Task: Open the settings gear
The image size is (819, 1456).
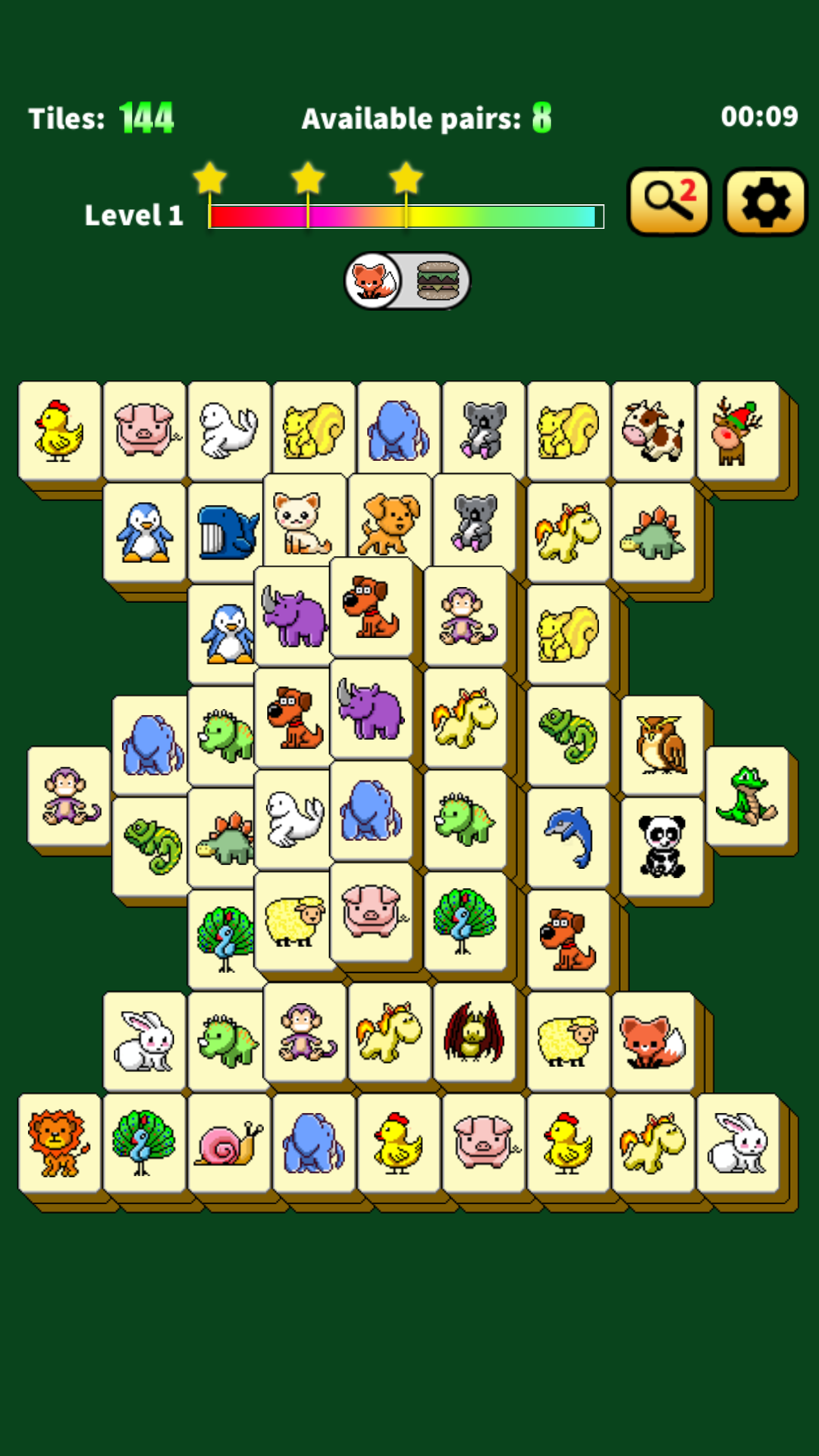Action: pyautogui.click(x=765, y=201)
